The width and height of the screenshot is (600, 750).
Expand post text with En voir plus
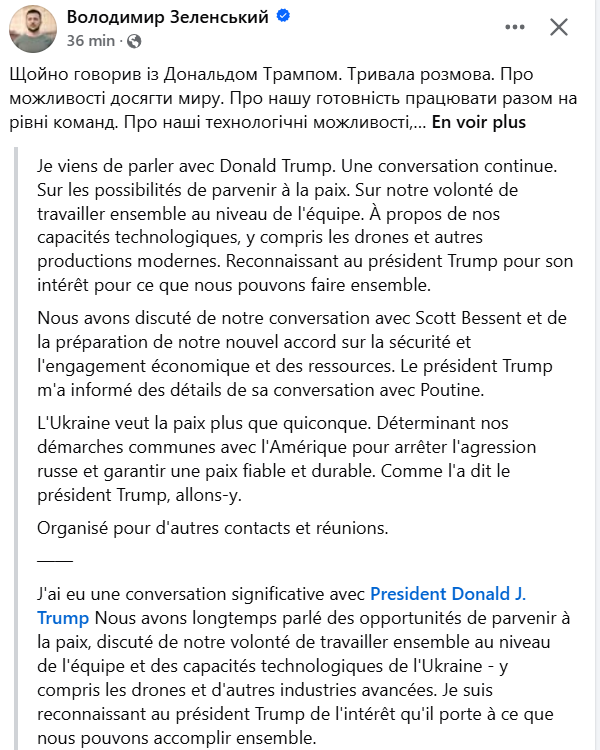(479, 123)
